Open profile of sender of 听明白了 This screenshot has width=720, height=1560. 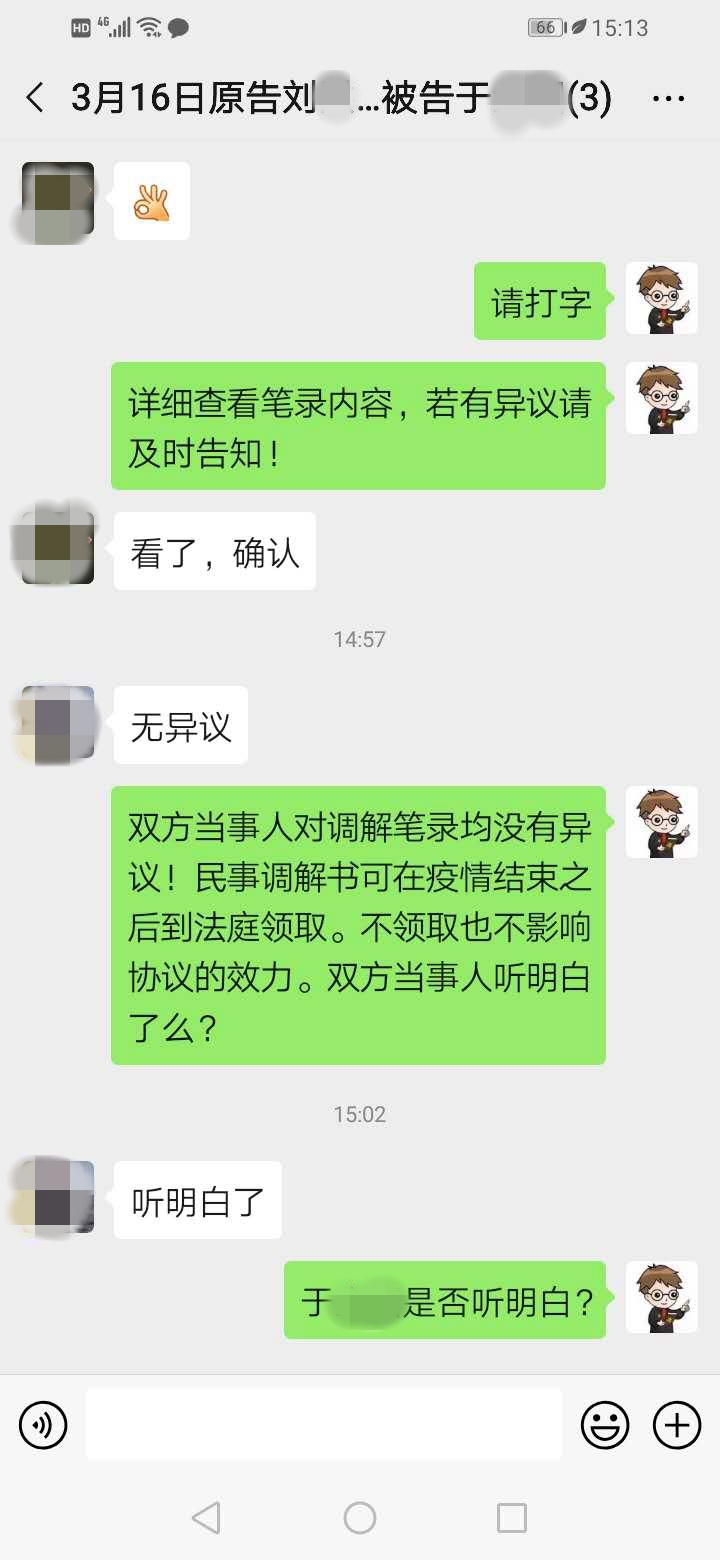(x=58, y=1197)
